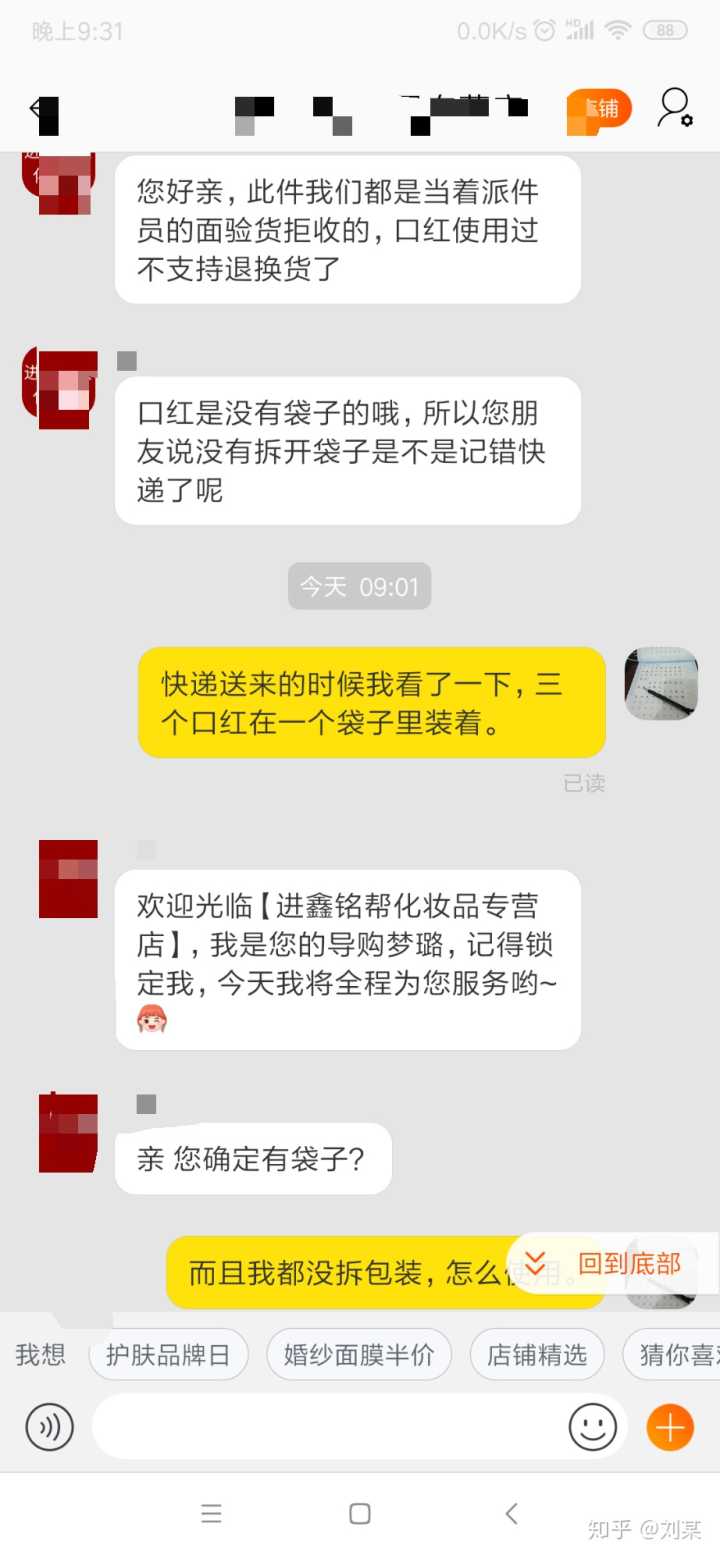Tap the system home button

[x=360, y=1514]
